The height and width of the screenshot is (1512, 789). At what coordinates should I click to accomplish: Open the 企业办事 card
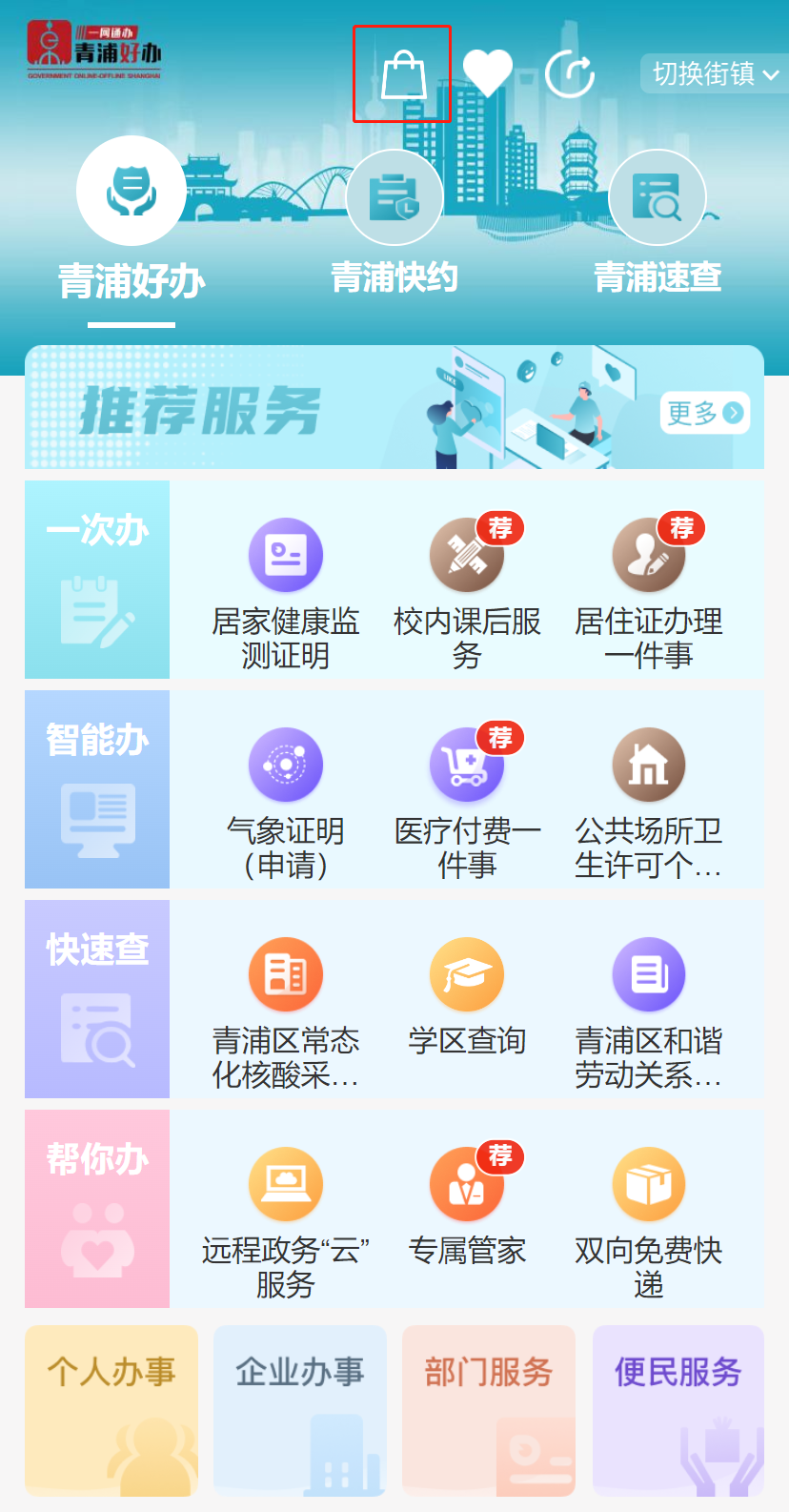pyautogui.click(x=300, y=1409)
